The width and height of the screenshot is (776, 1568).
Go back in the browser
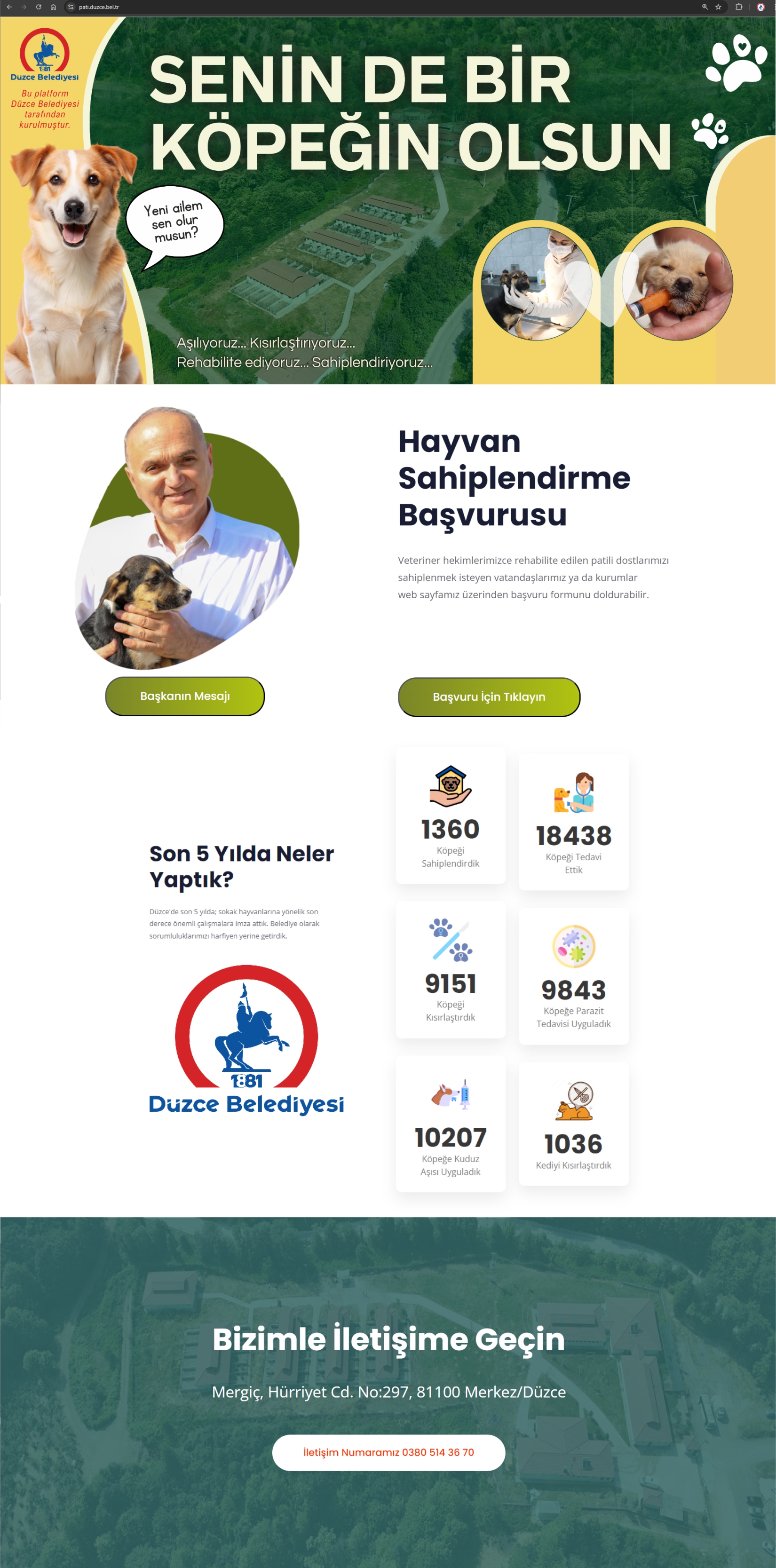(9, 7)
